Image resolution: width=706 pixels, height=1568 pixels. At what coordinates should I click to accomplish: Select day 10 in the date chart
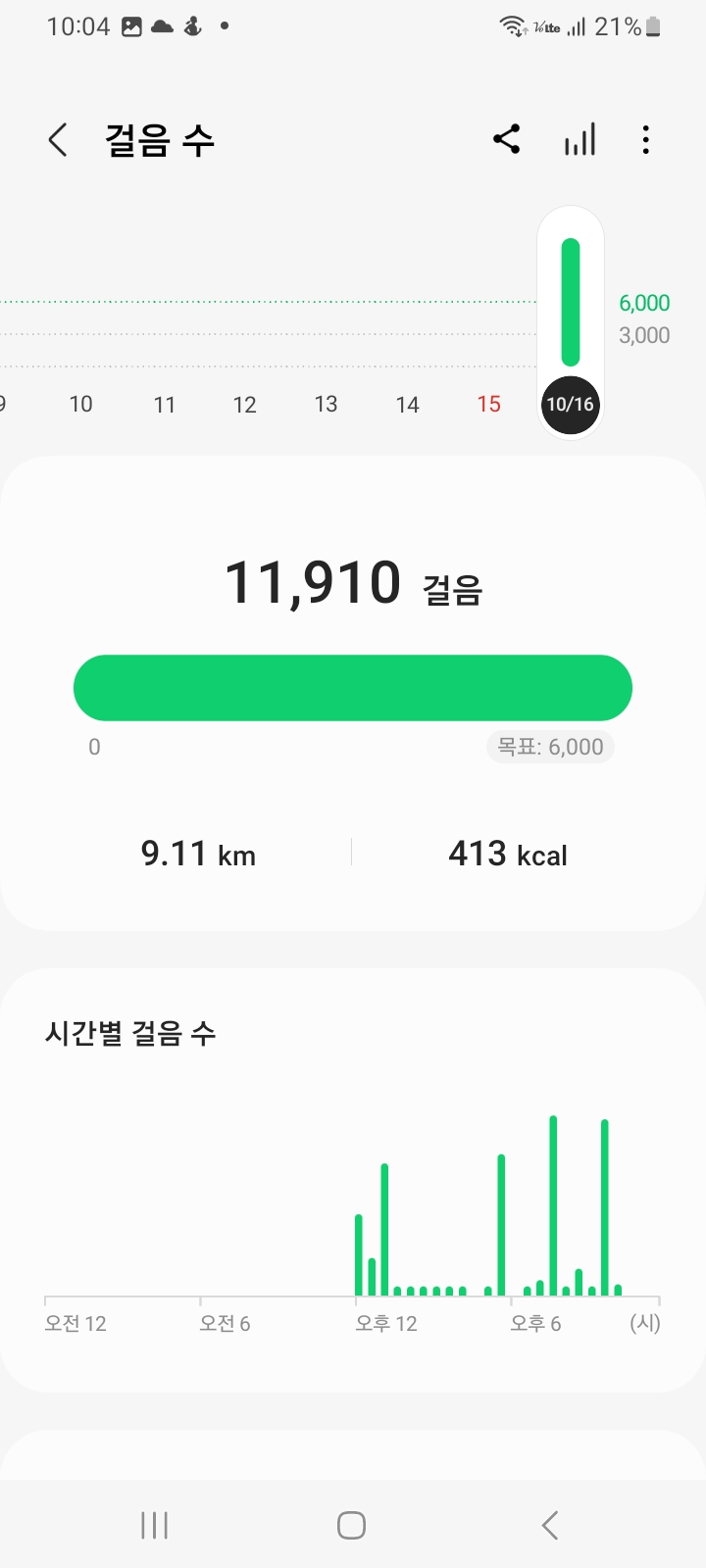pyautogui.click(x=81, y=404)
